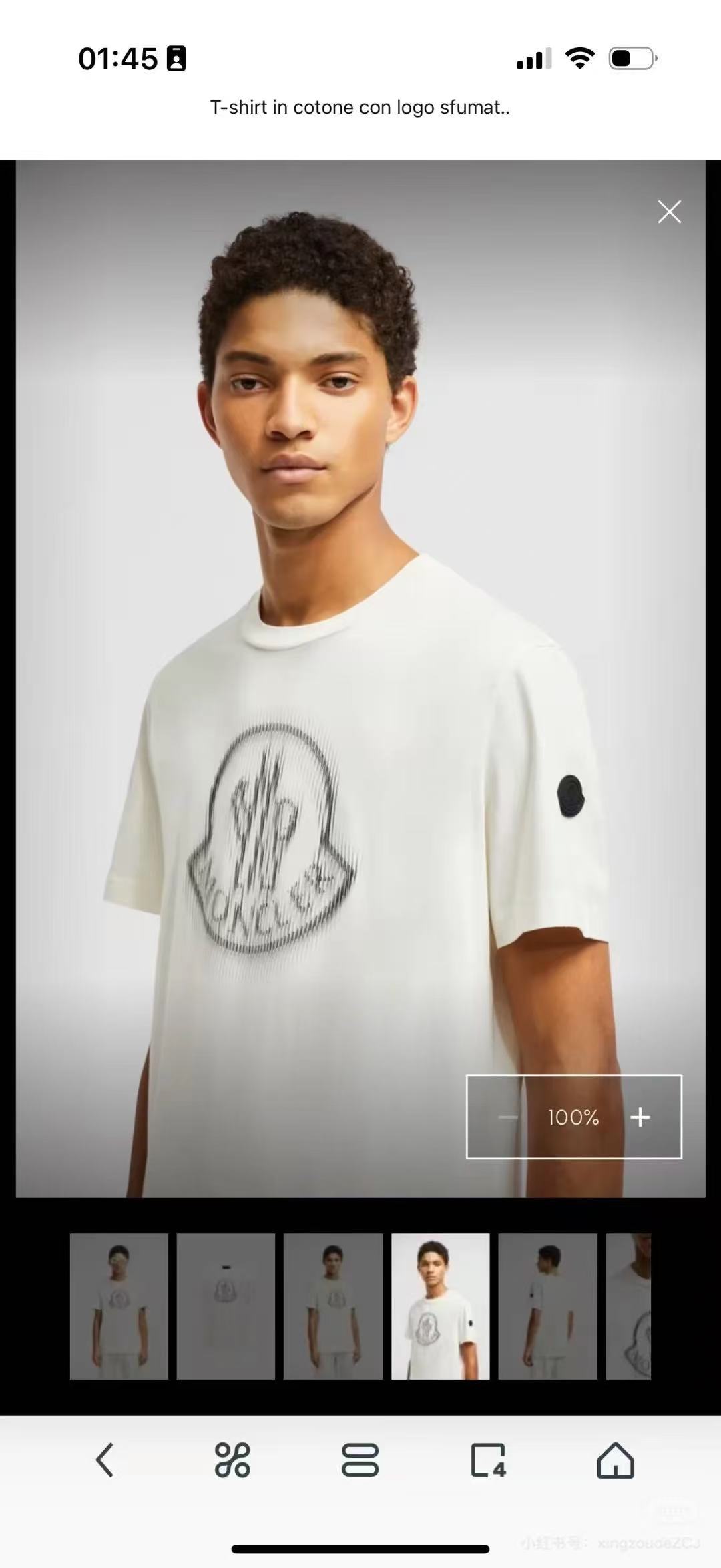Image resolution: width=721 pixels, height=1568 pixels.
Task: Tap the stacked bars browser toolbar icon
Action: coord(360,1459)
